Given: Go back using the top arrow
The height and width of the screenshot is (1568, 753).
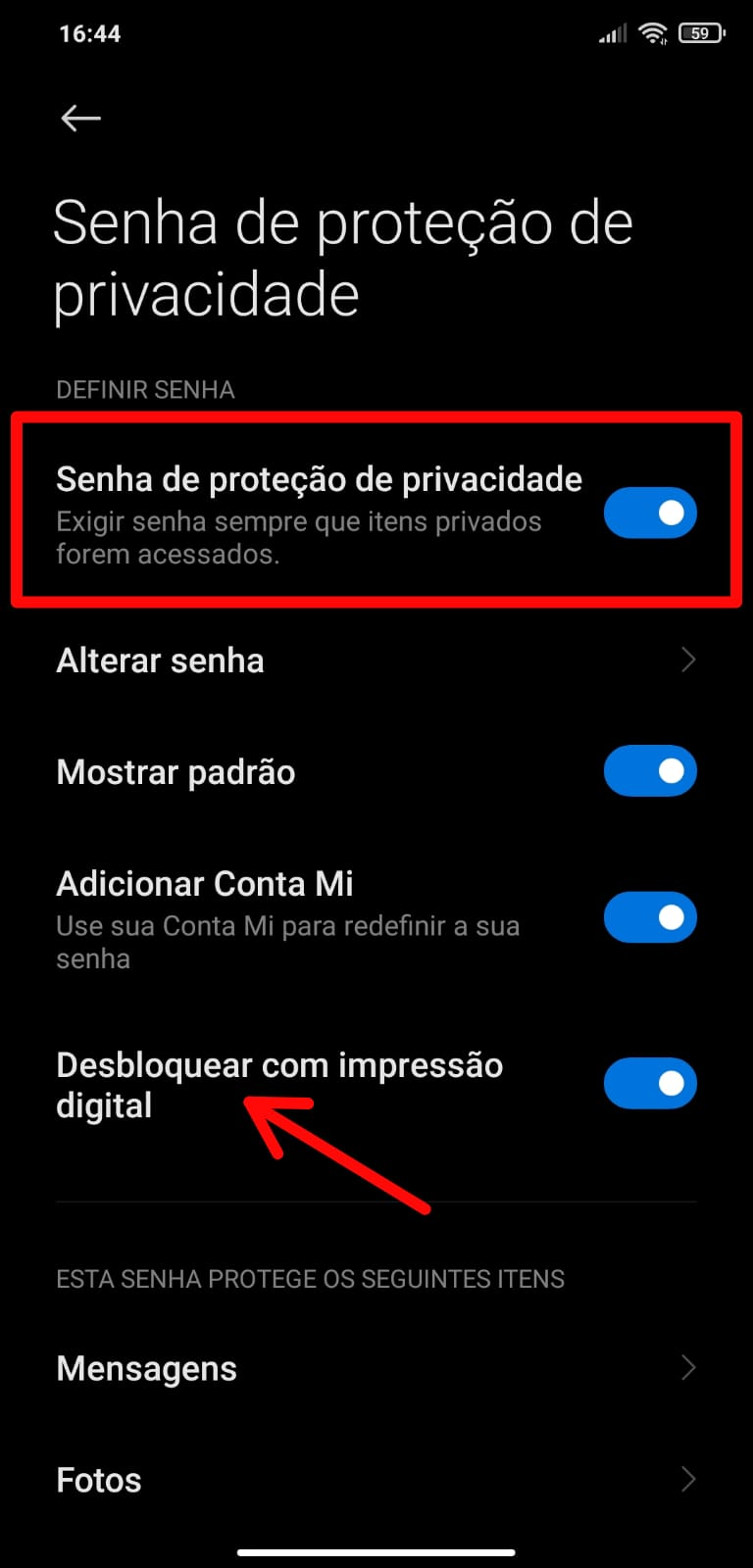Looking at the screenshot, I should pos(80,119).
